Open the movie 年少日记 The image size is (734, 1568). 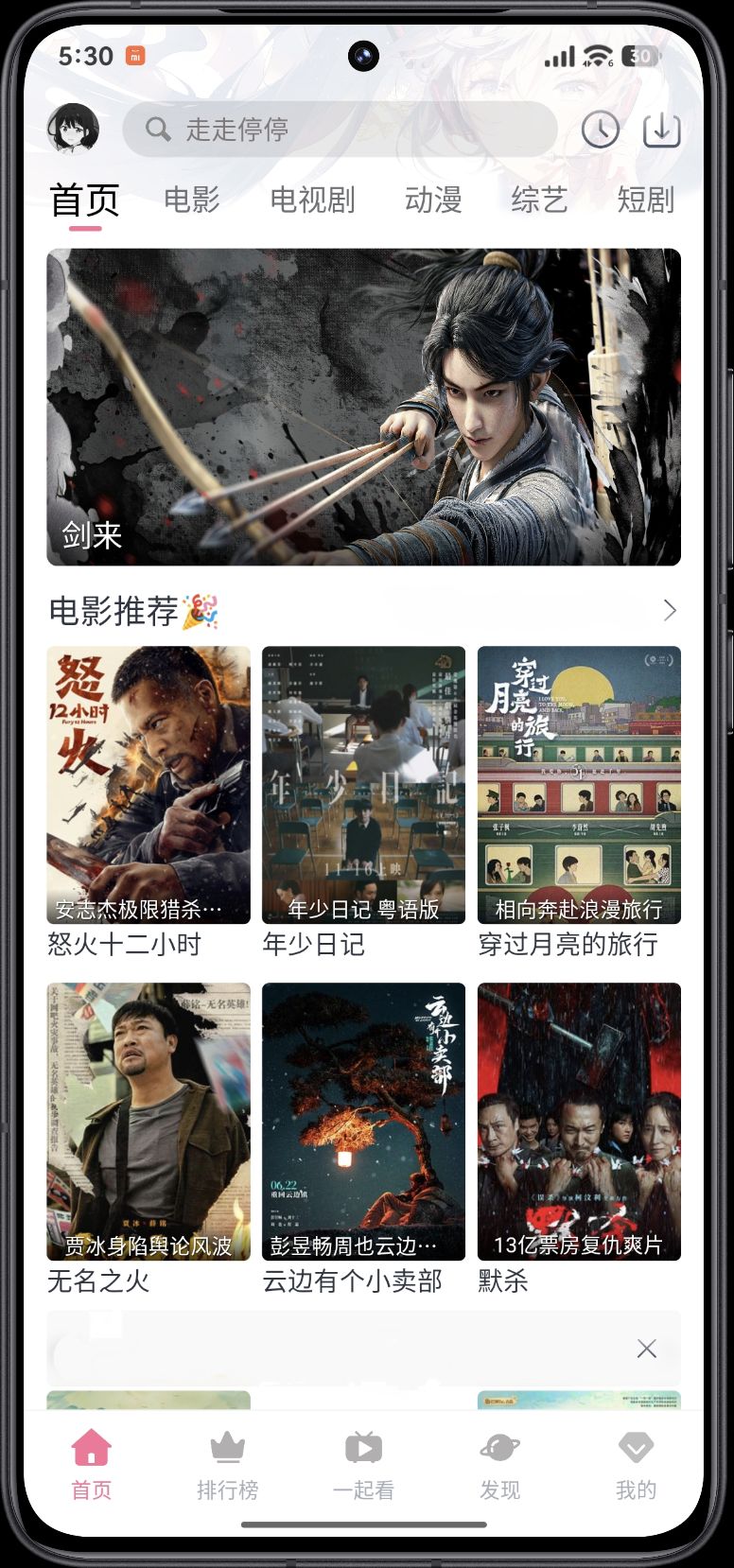[x=363, y=785]
